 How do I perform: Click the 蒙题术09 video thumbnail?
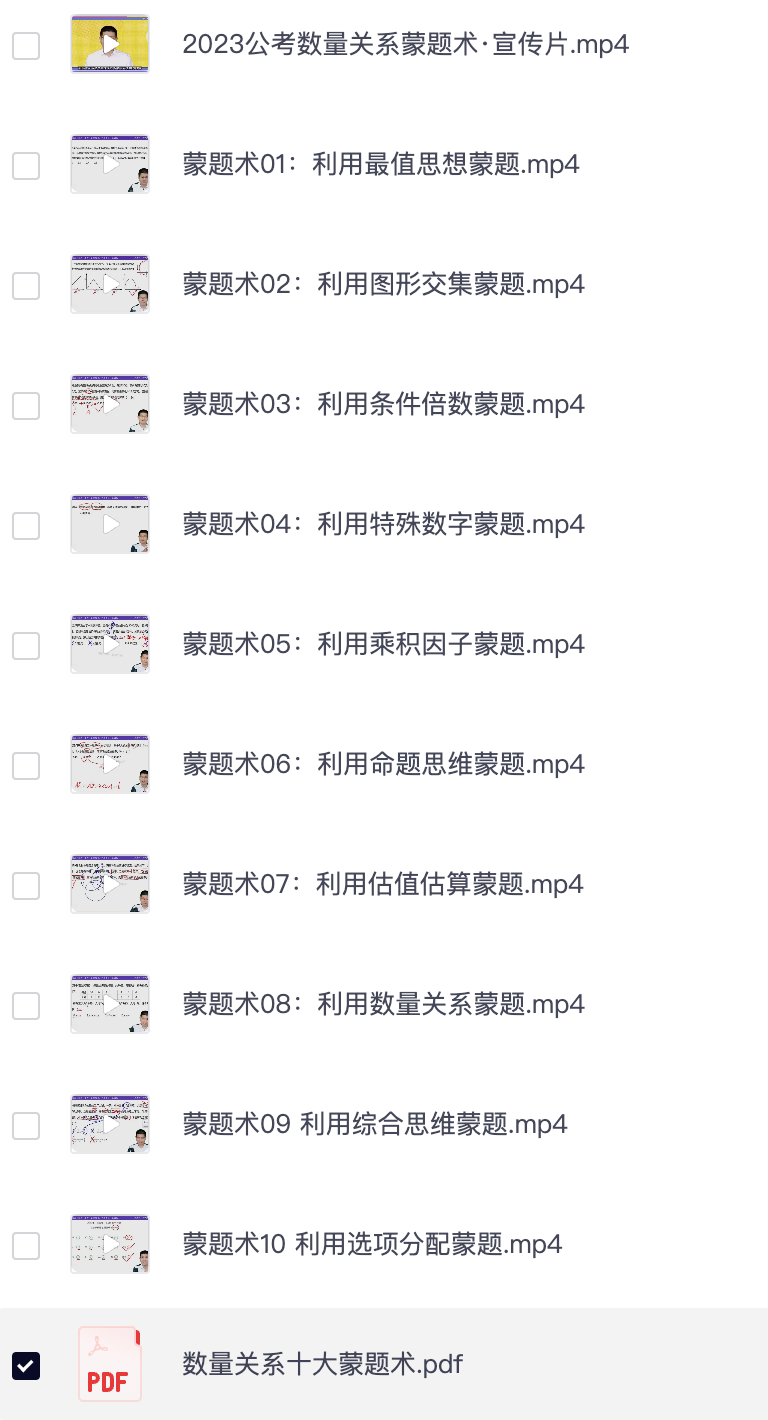pyautogui.click(x=110, y=1124)
